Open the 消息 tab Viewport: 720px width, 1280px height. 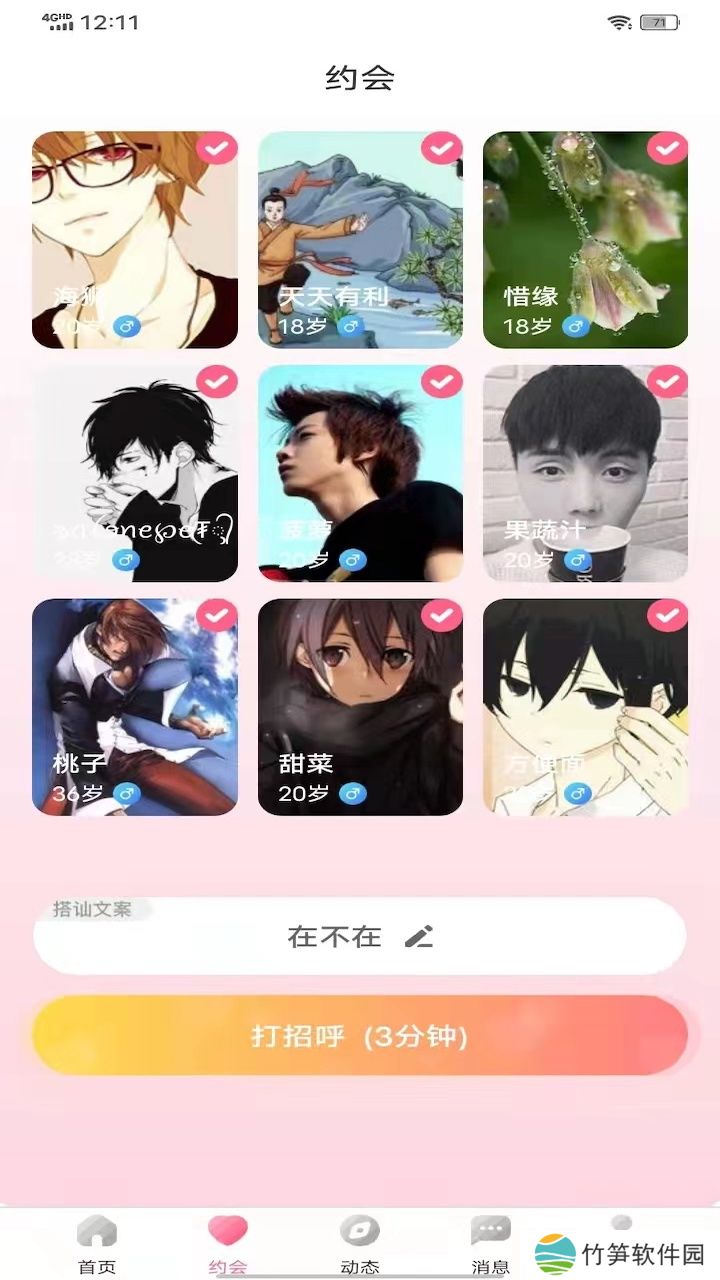coord(490,1245)
